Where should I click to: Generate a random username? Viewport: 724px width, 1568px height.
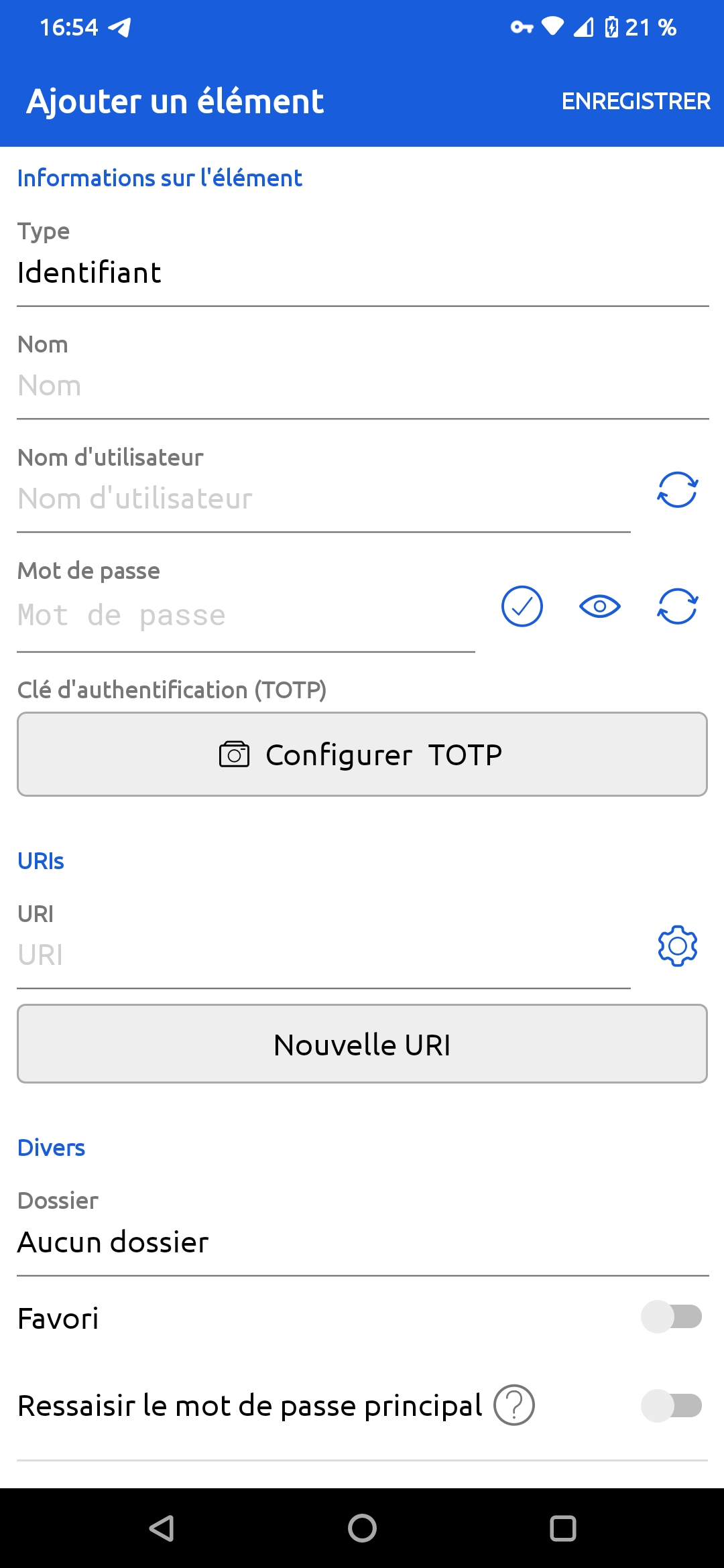pyautogui.click(x=676, y=491)
